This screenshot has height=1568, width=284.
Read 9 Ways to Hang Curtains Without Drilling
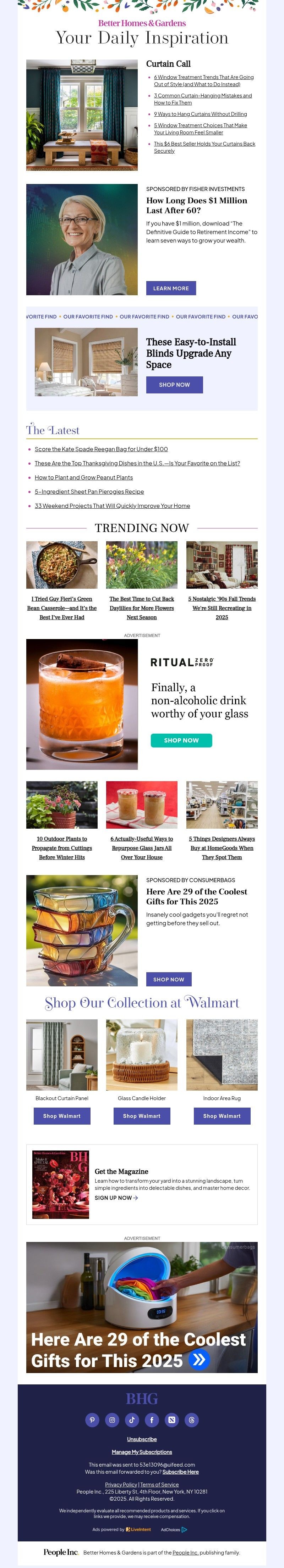click(x=200, y=114)
